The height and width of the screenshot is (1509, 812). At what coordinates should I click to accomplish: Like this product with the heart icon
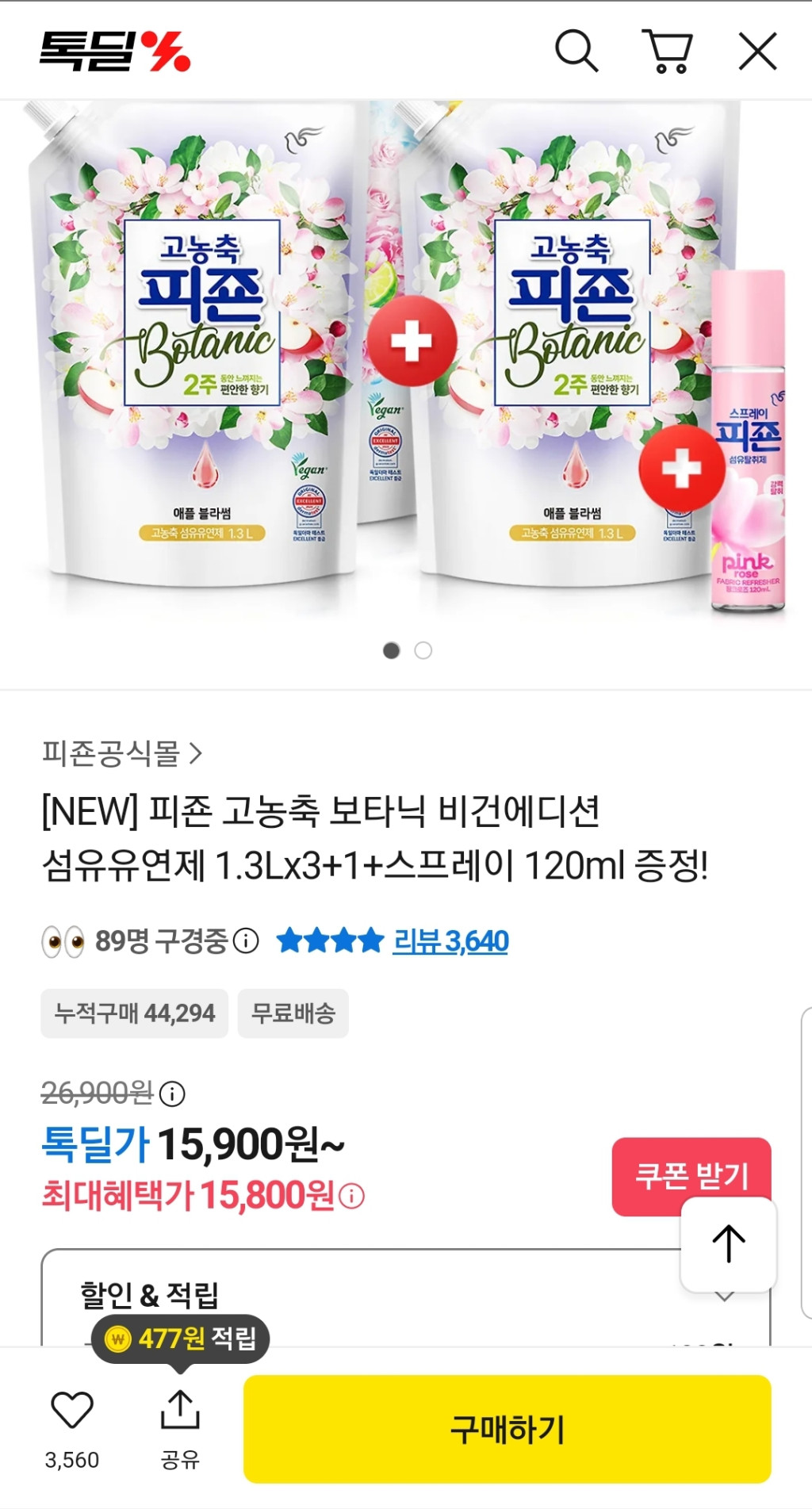point(72,1410)
